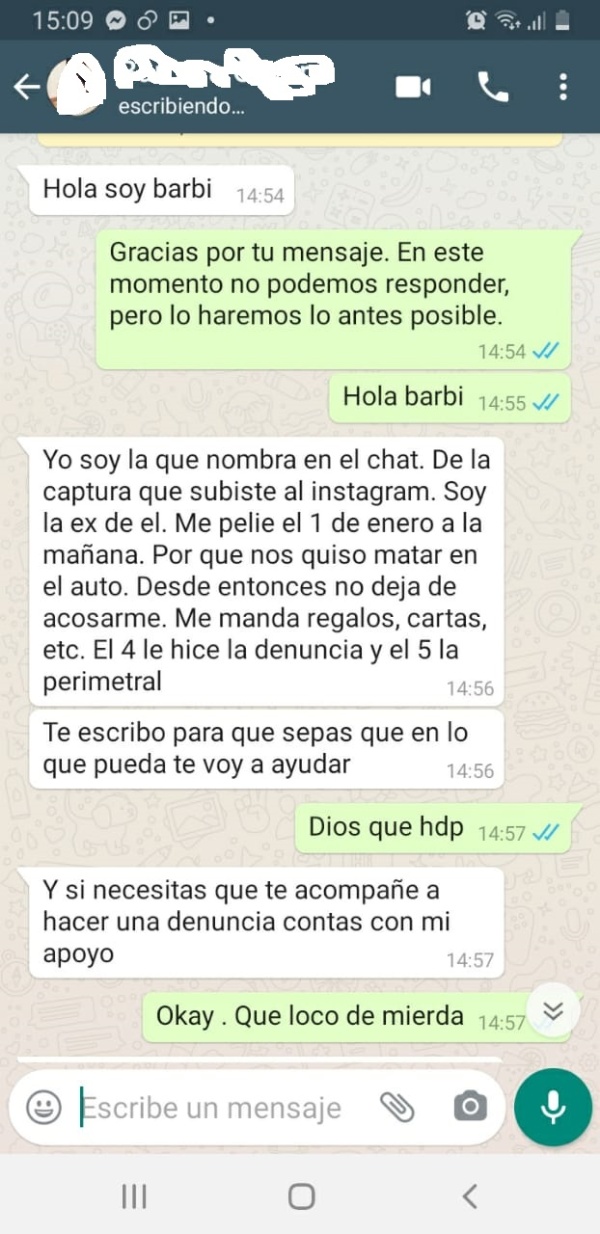
Task: Open the recent apps view
Action: tap(134, 1196)
